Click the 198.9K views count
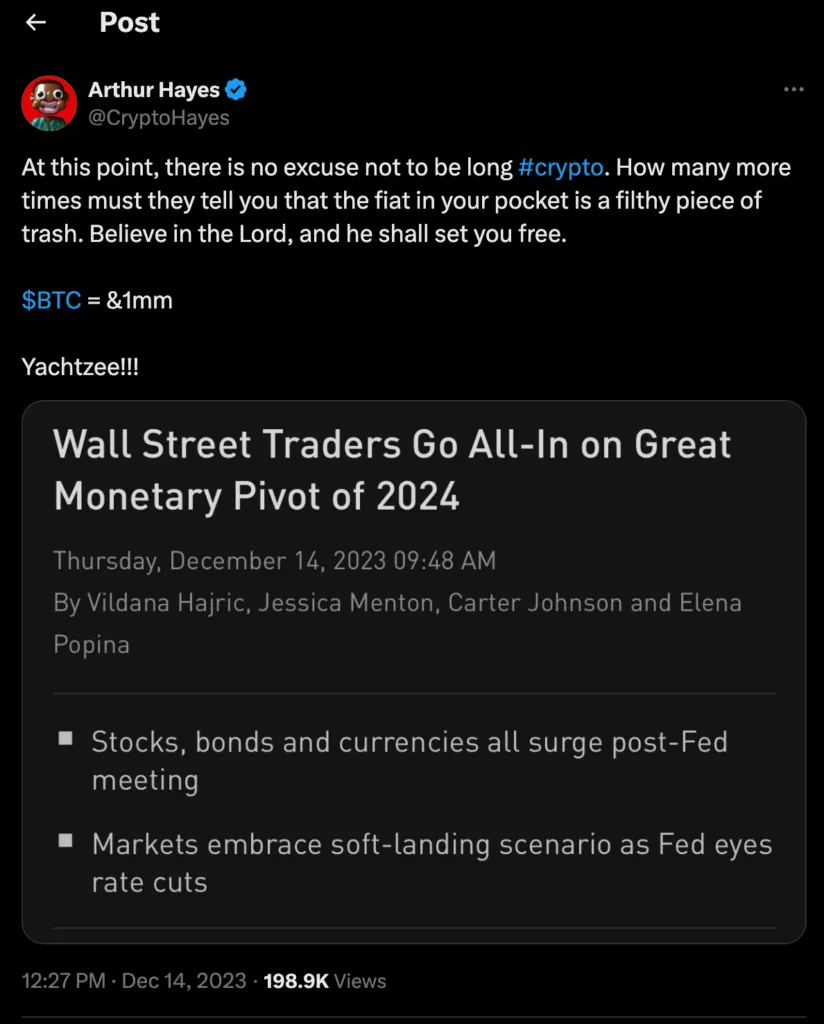Viewport: 824px width, 1024px height. [x=296, y=981]
